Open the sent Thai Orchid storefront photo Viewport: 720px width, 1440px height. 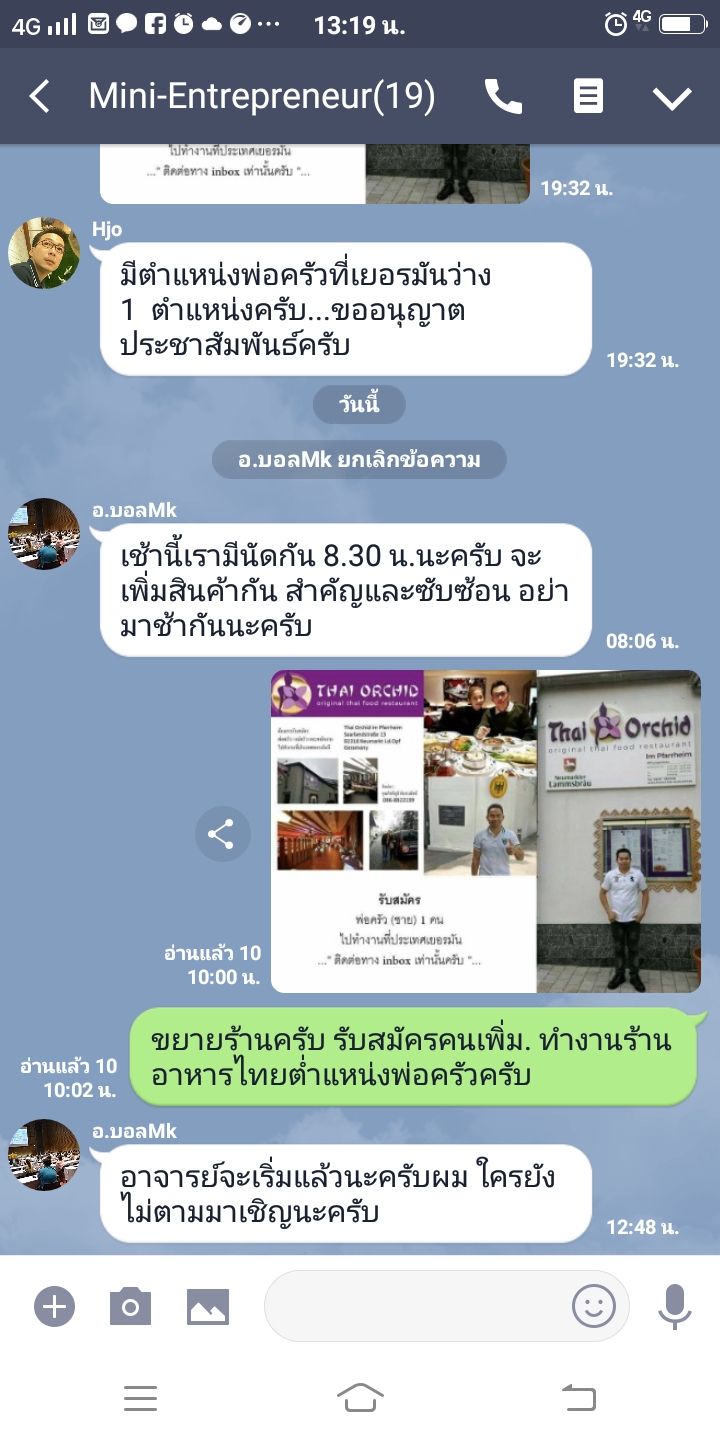tap(619, 830)
